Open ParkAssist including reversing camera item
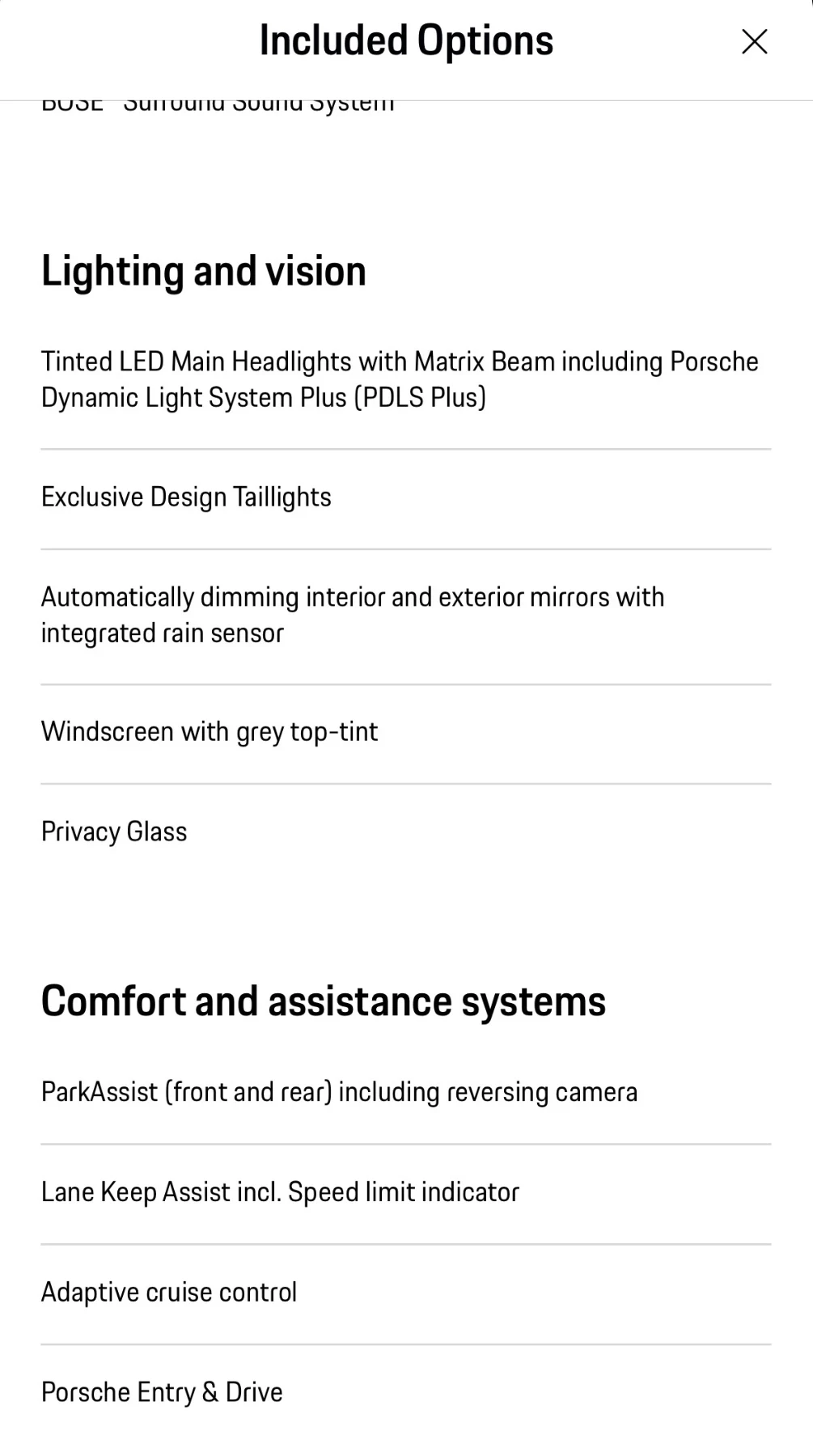This screenshot has width=813, height=1456. (339, 1091)
